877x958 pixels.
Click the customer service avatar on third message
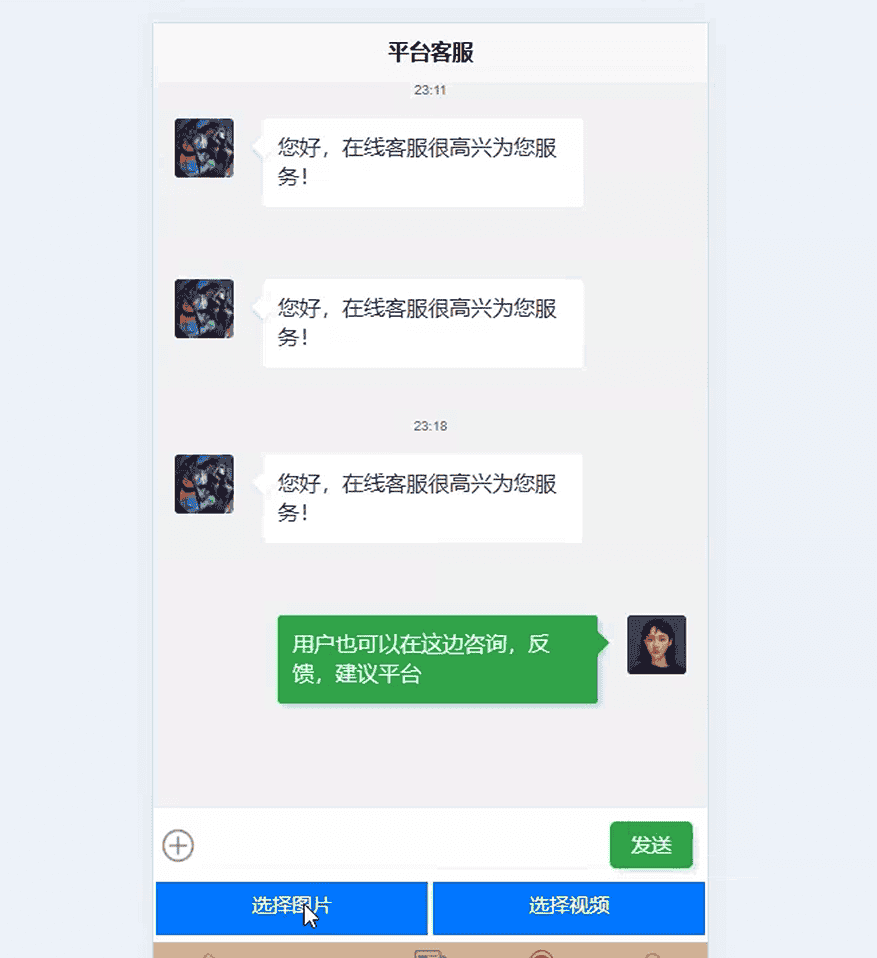tap(204, 483)
